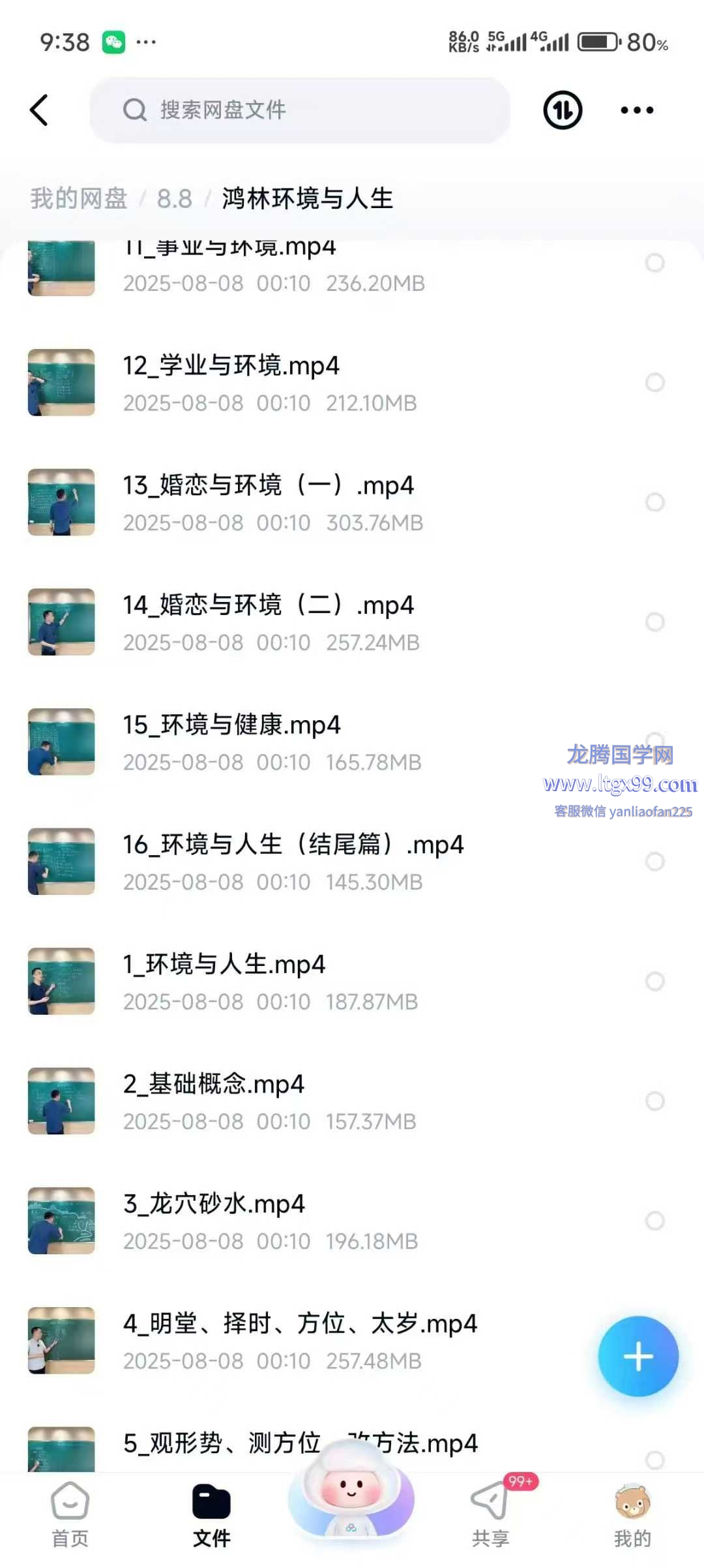This screenshot has width=704, height=1568.
Task: Switch to the 我的 tab
Action: point(632,1515)
